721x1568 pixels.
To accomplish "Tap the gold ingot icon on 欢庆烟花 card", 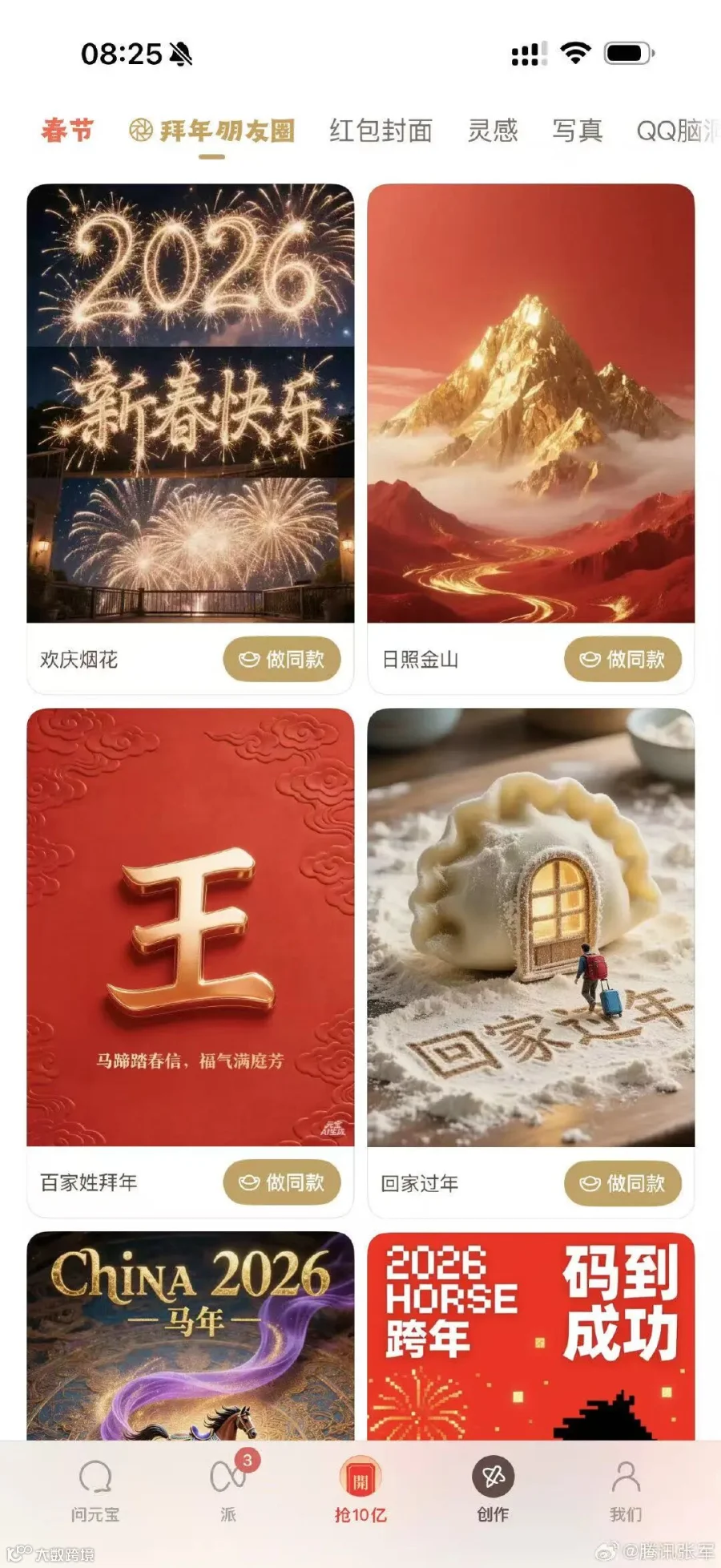I will click(x=248, y=659).
